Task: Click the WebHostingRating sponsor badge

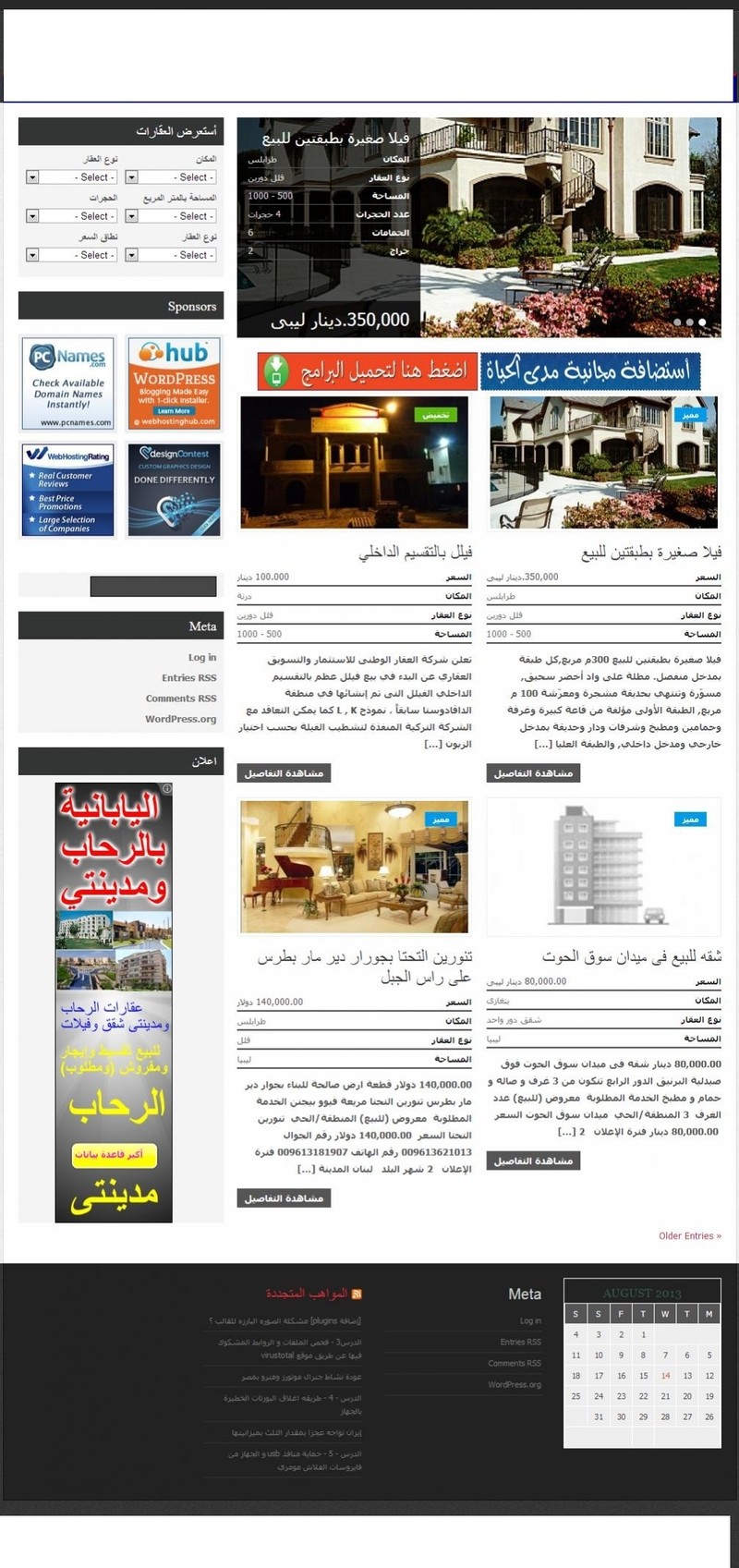Action: (x=67, y=489)
